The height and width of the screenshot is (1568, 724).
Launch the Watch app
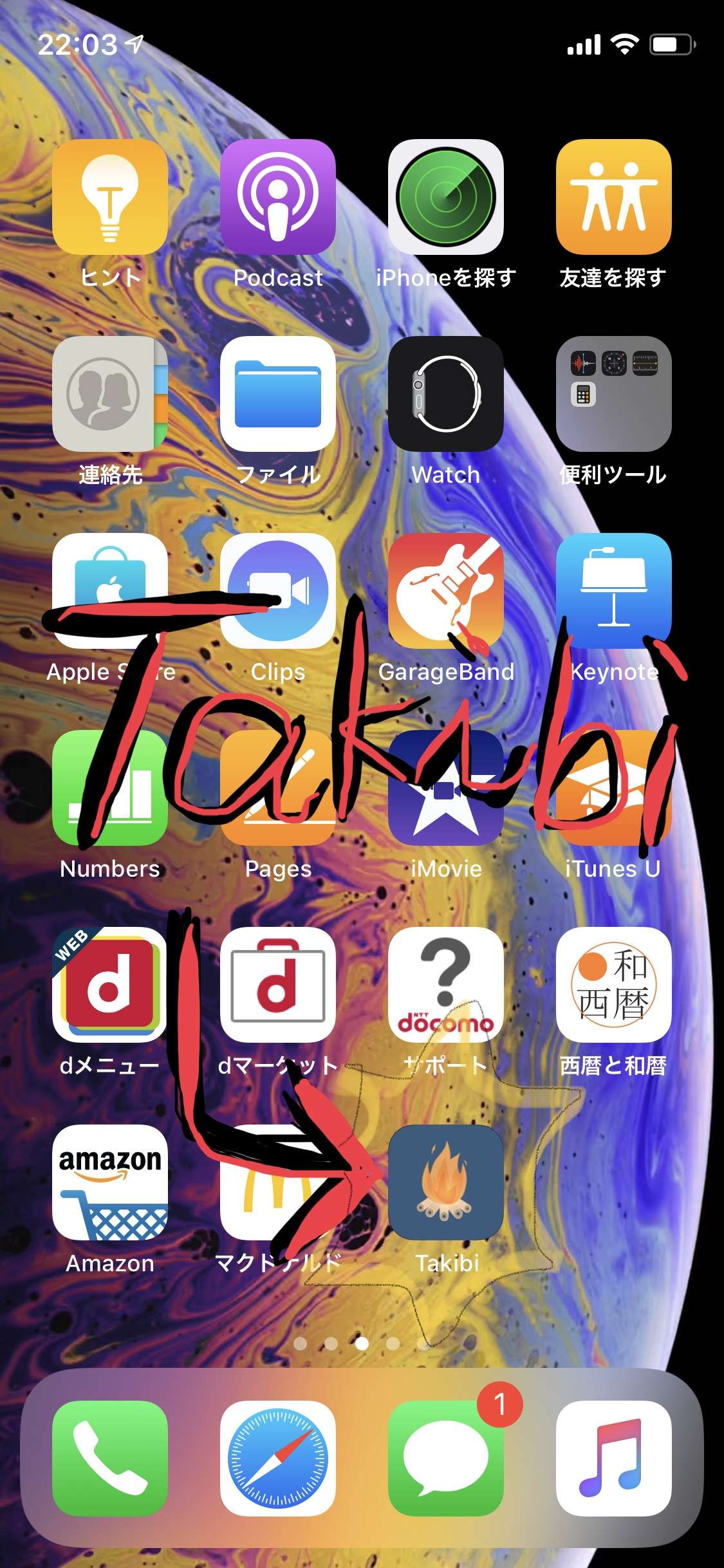(445, 394)
